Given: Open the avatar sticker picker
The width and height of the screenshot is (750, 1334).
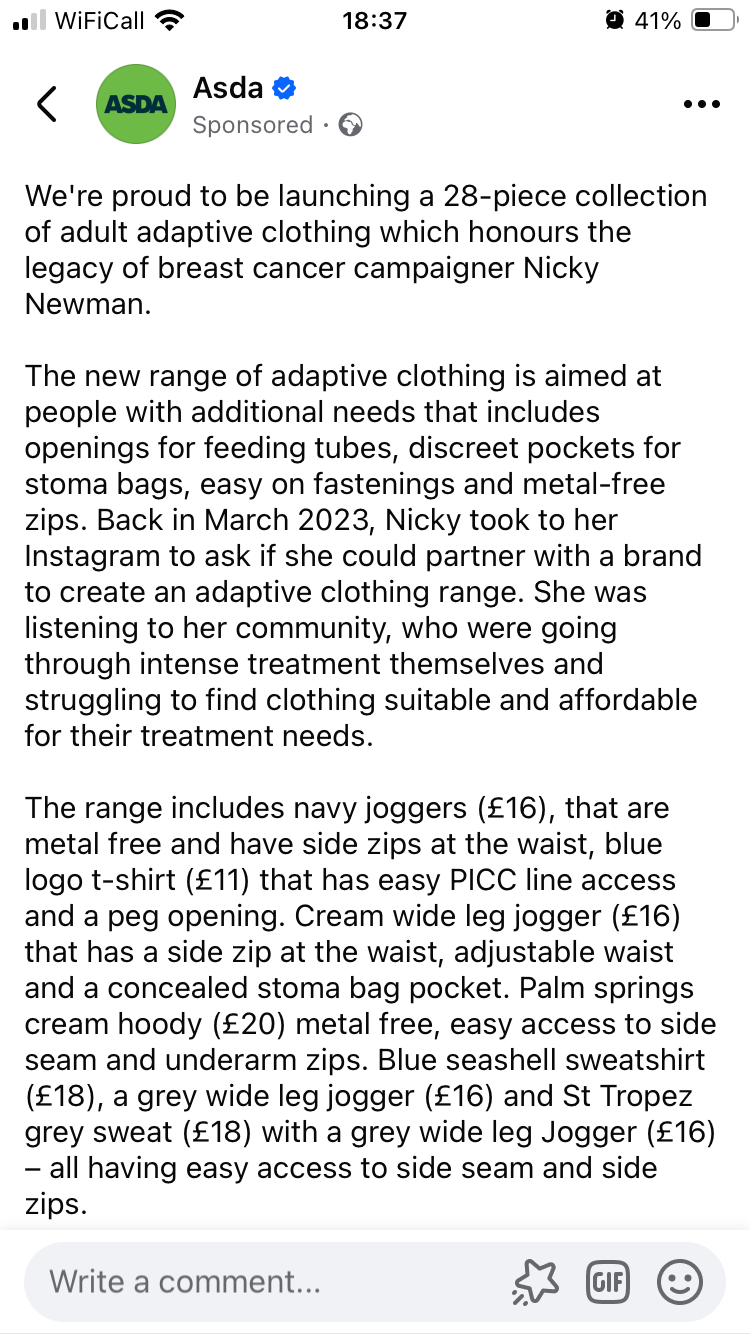Looking at the screenshot, I should point(536,1282).
